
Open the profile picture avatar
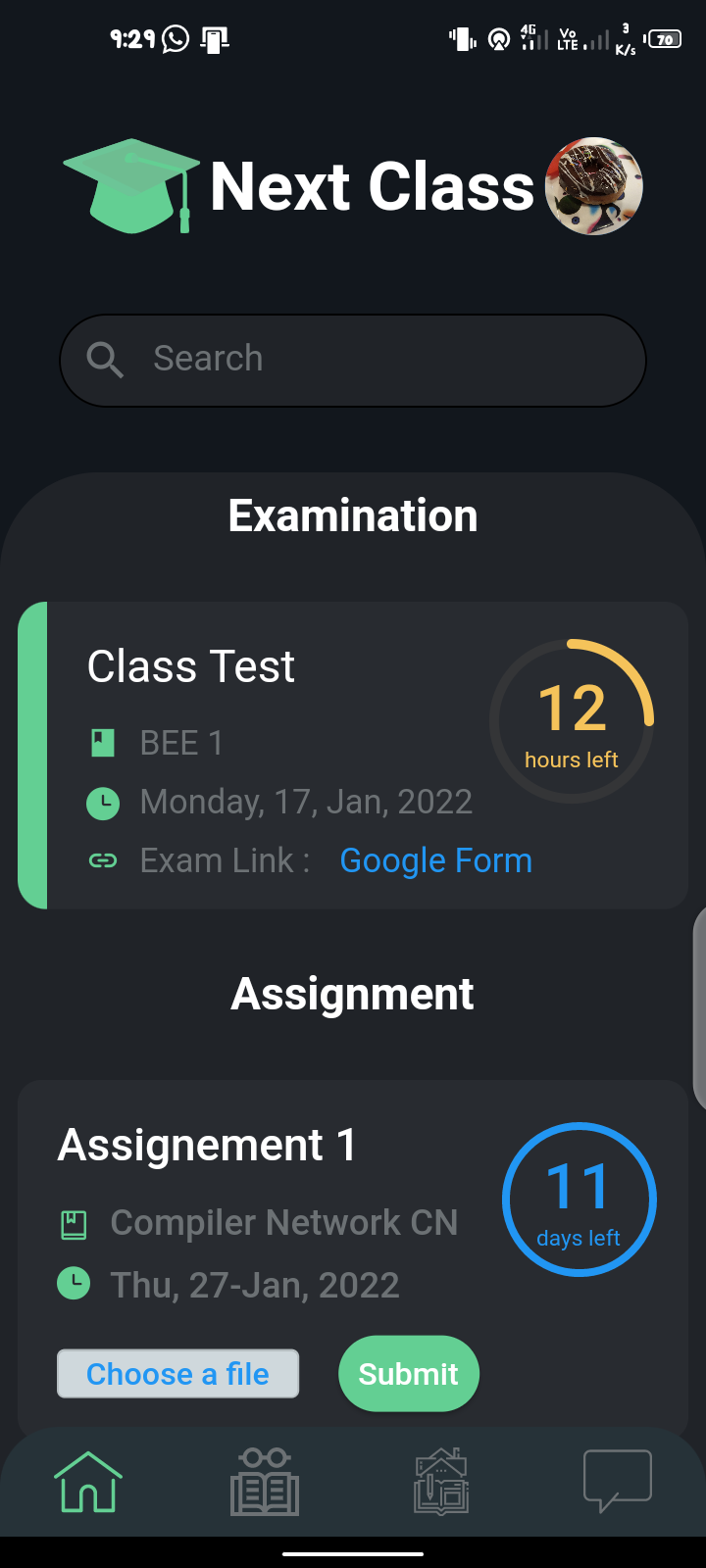(x=593, y=186)
